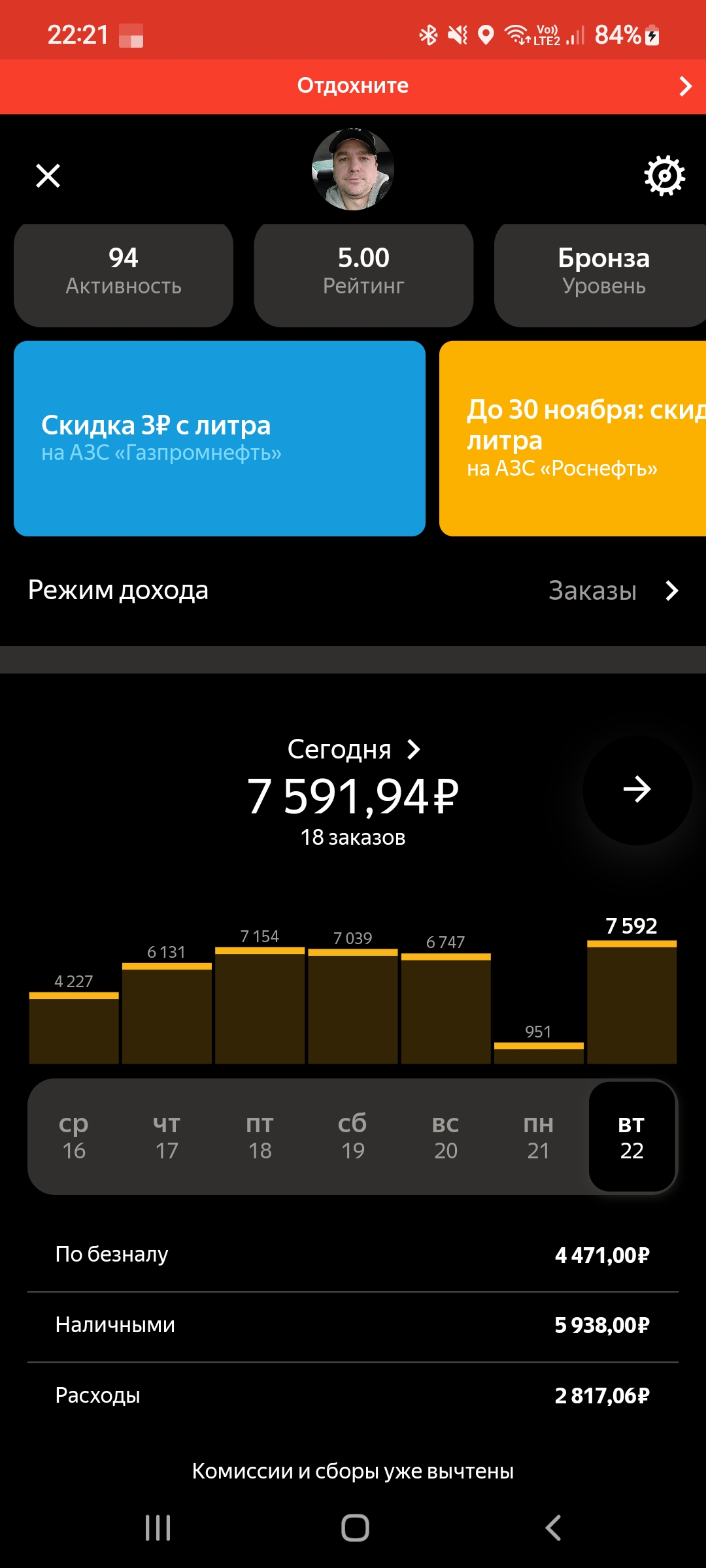Show earnings for вс 20

(446, 1137)
